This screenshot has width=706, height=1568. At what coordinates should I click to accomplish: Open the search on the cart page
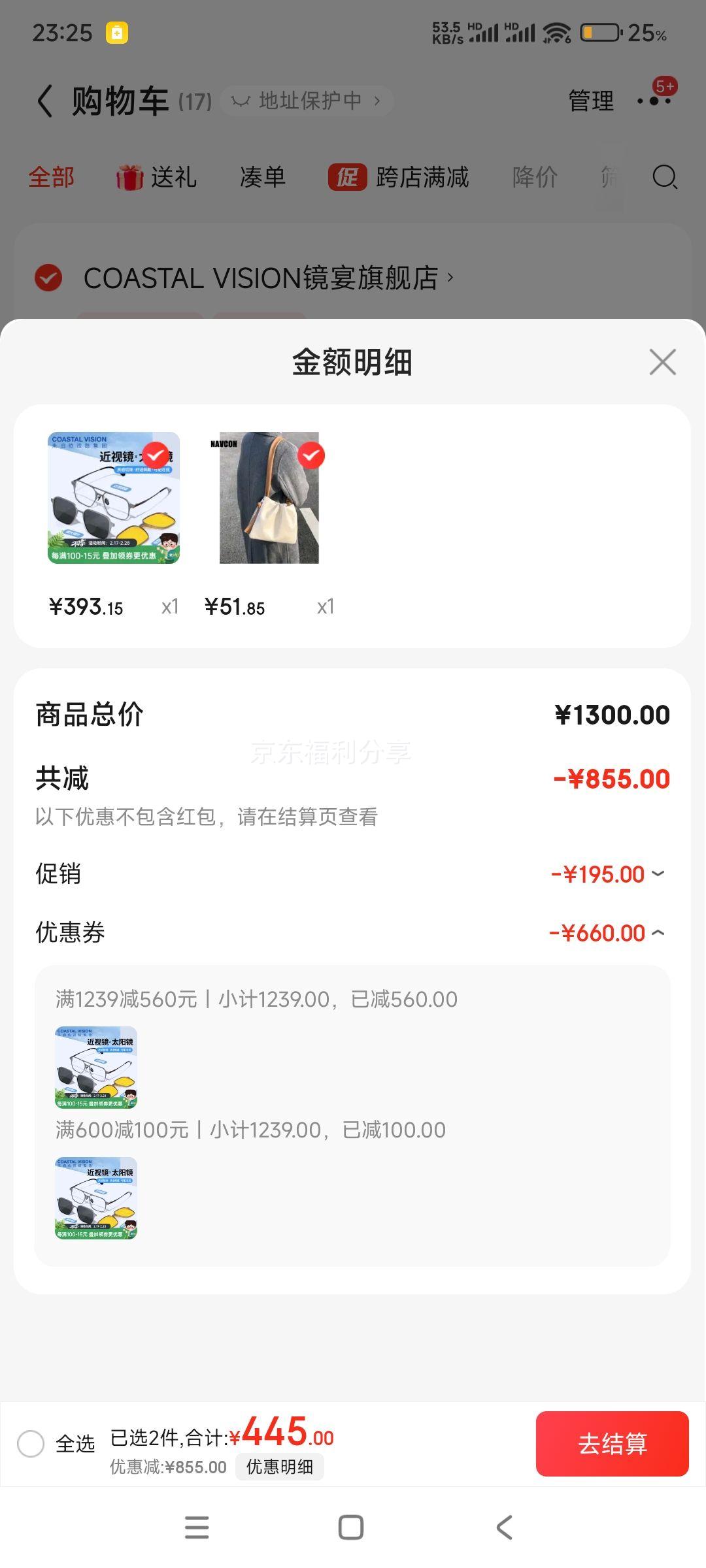(x=666, y=178)
